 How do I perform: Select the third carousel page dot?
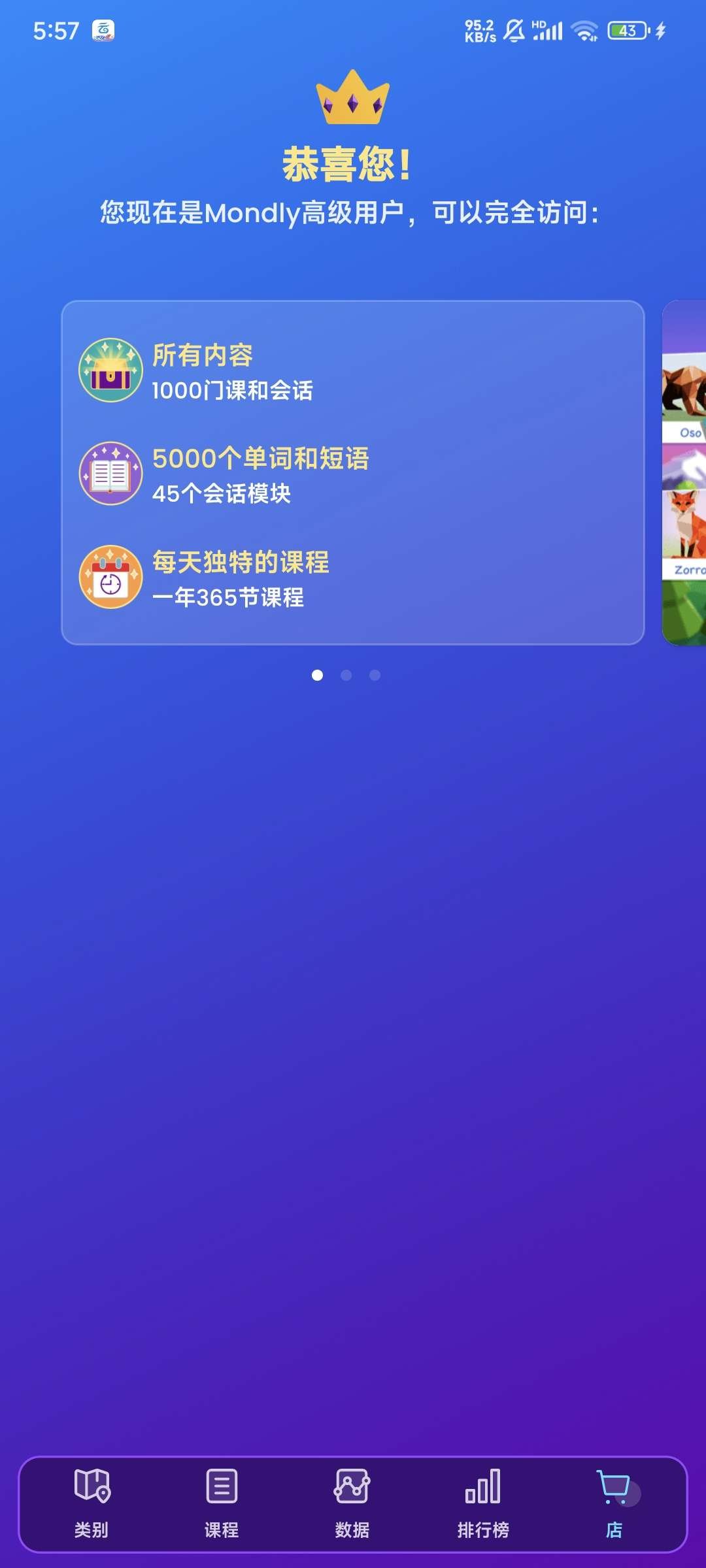(374, 676)
